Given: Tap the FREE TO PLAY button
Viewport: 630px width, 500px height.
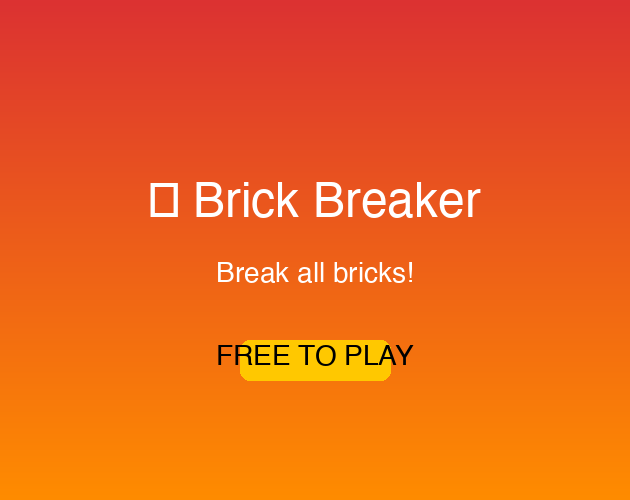Looking at the screenshot, I should point(315,360).
